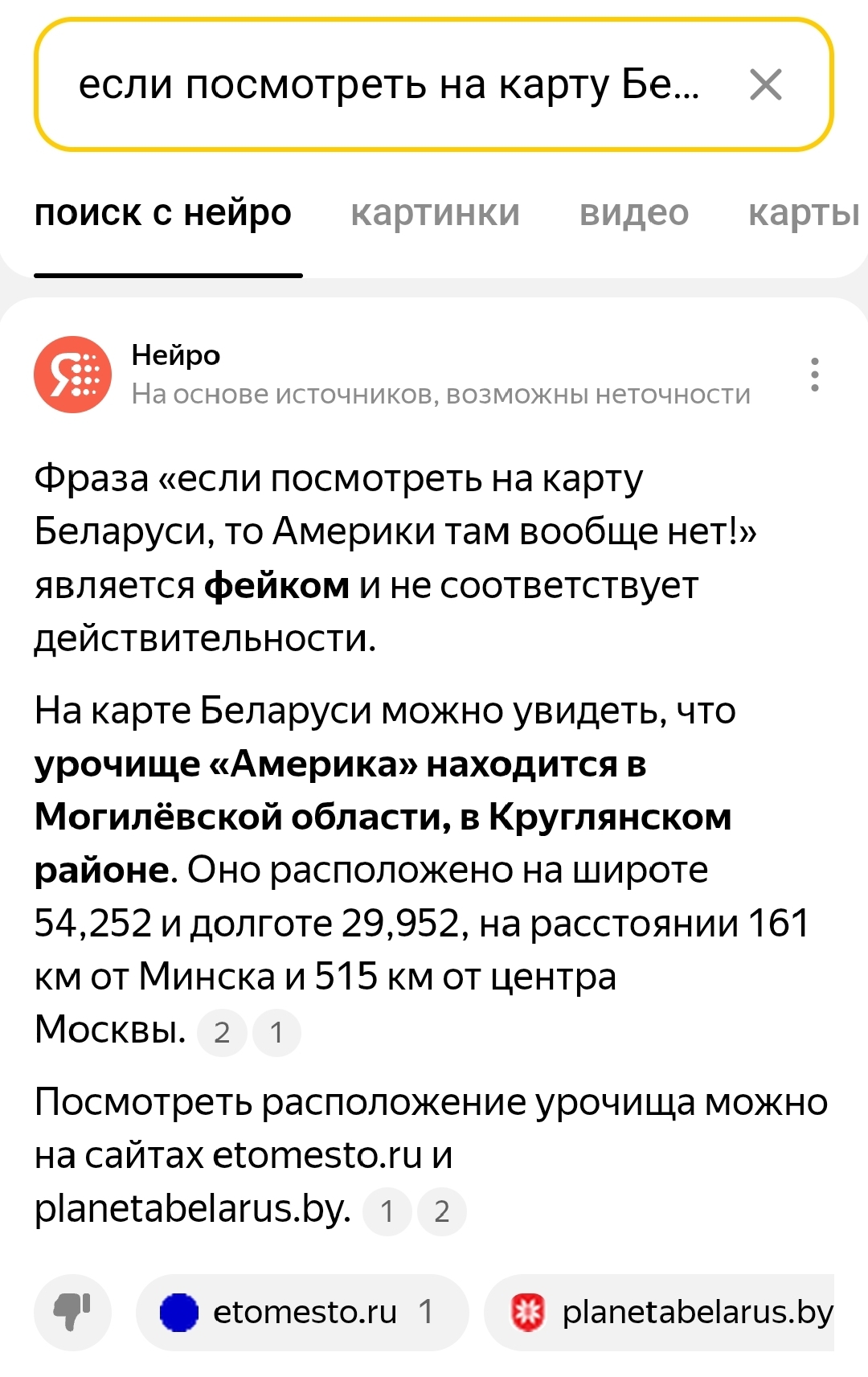Image resolution: width=868 pixels, height=1377 pixels.
Task: Switch to the карты tab
Action: 804,213
